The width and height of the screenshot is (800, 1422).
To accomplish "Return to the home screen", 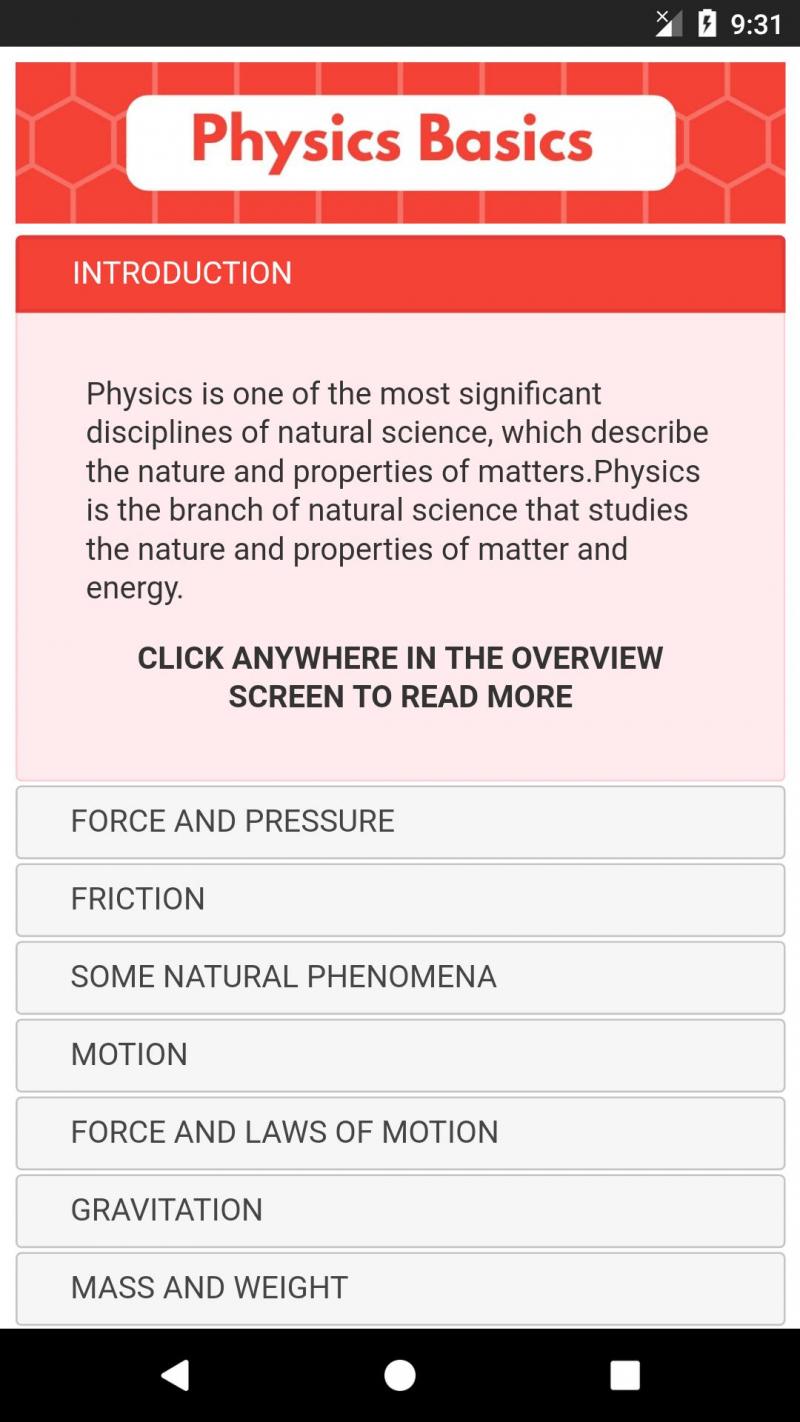I will point(400,1376).
